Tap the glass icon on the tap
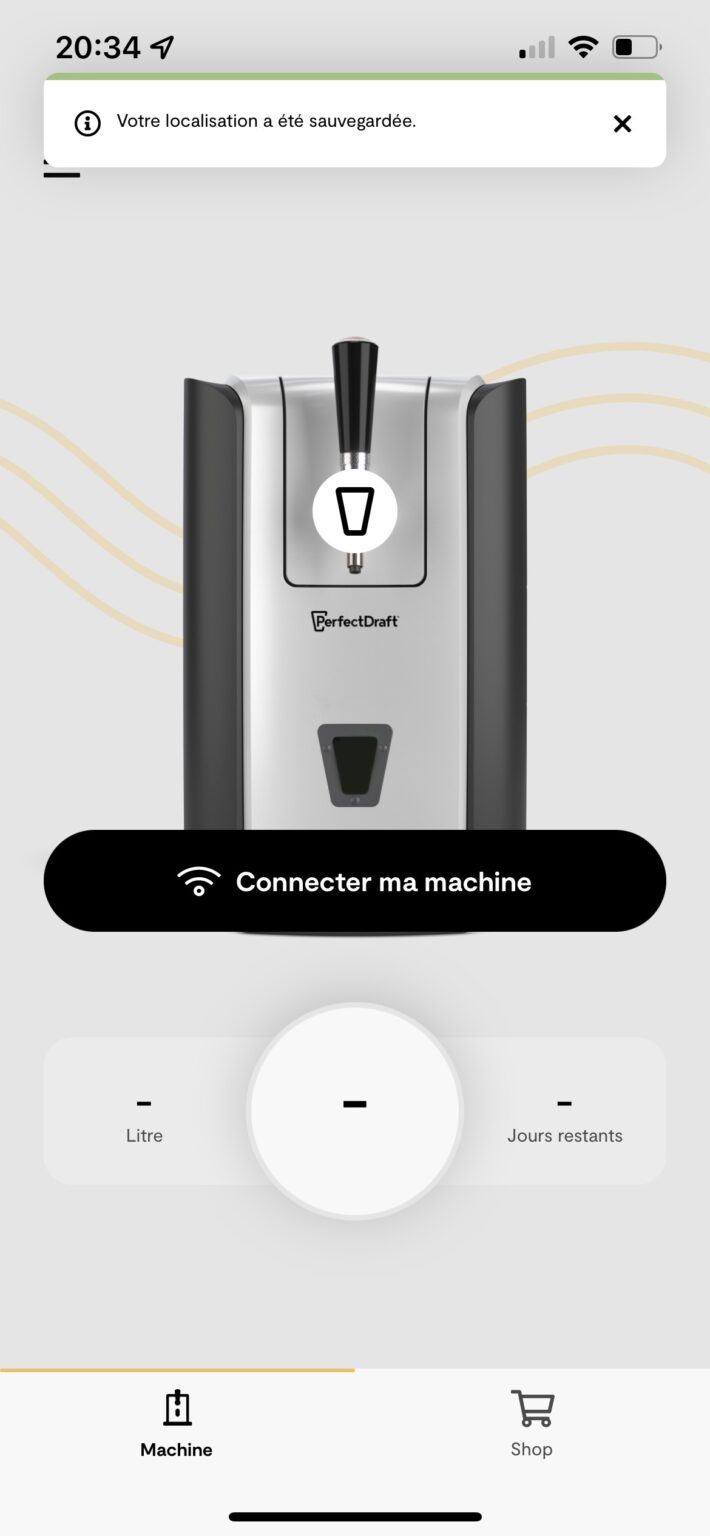This screenshot has height=1536, width=710. tap(355, 512)
